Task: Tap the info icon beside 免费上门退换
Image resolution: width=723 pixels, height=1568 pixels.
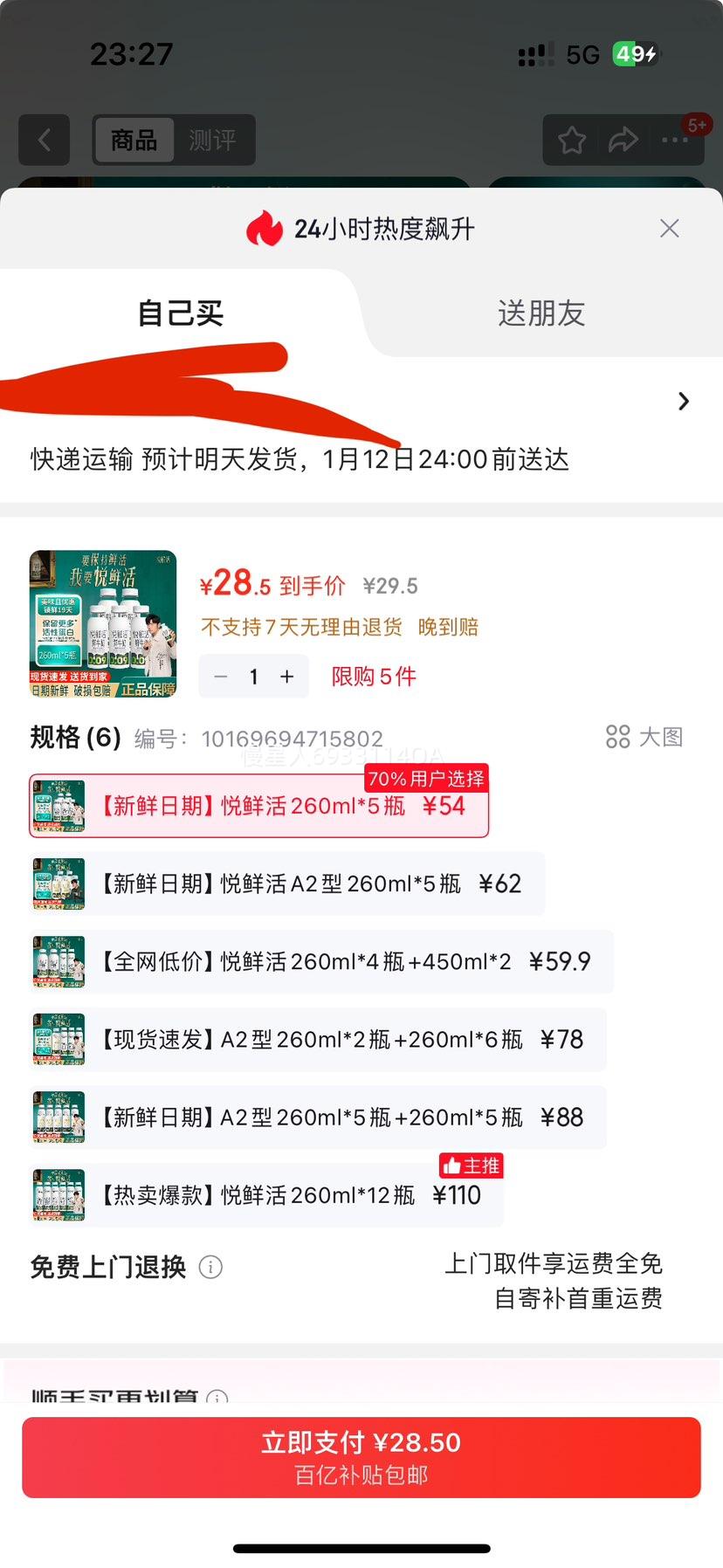Action: [x=210, y=1266]
